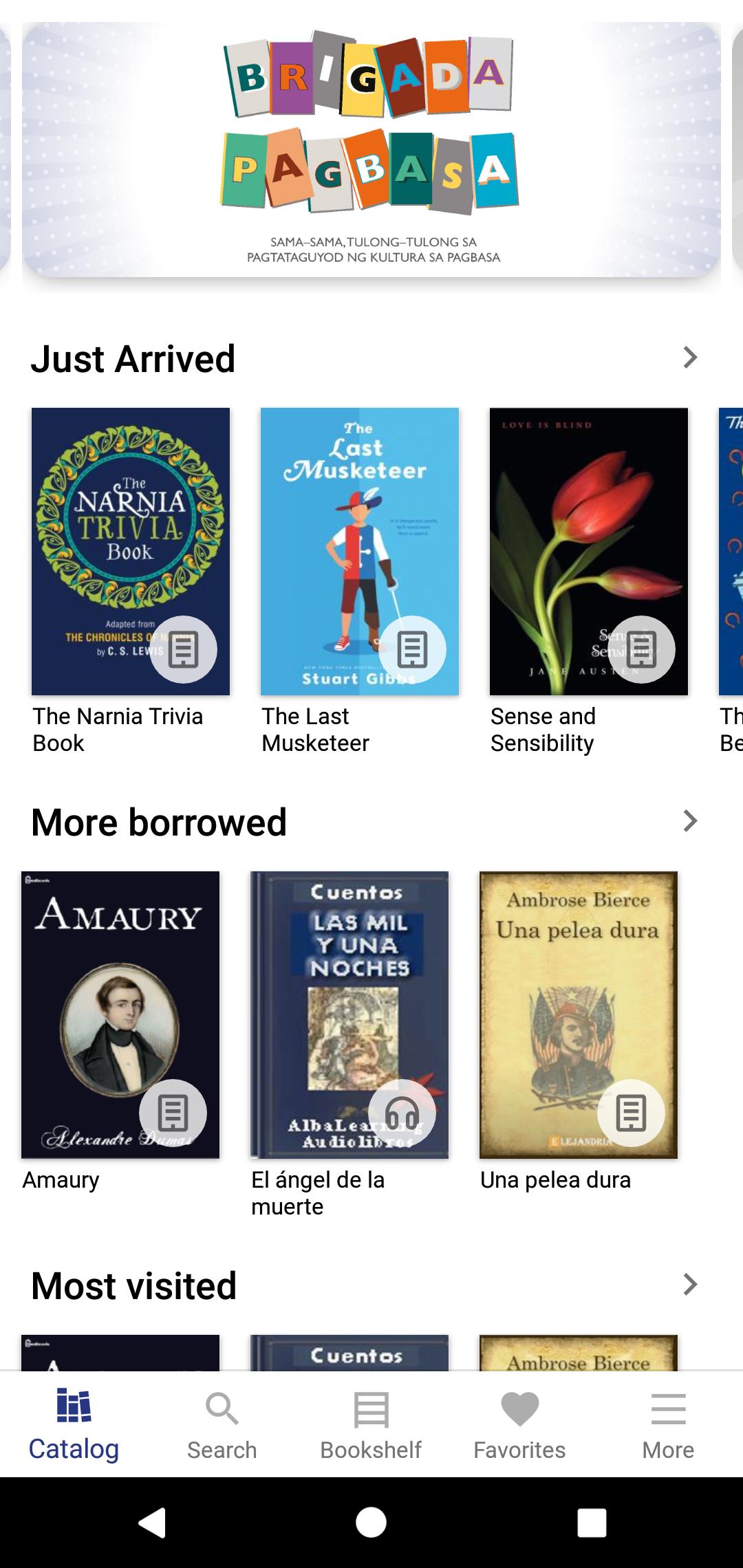Viewport: 743px width, 1568px height.
Task: Expand the More borrowed section
Action: (689, 821)
